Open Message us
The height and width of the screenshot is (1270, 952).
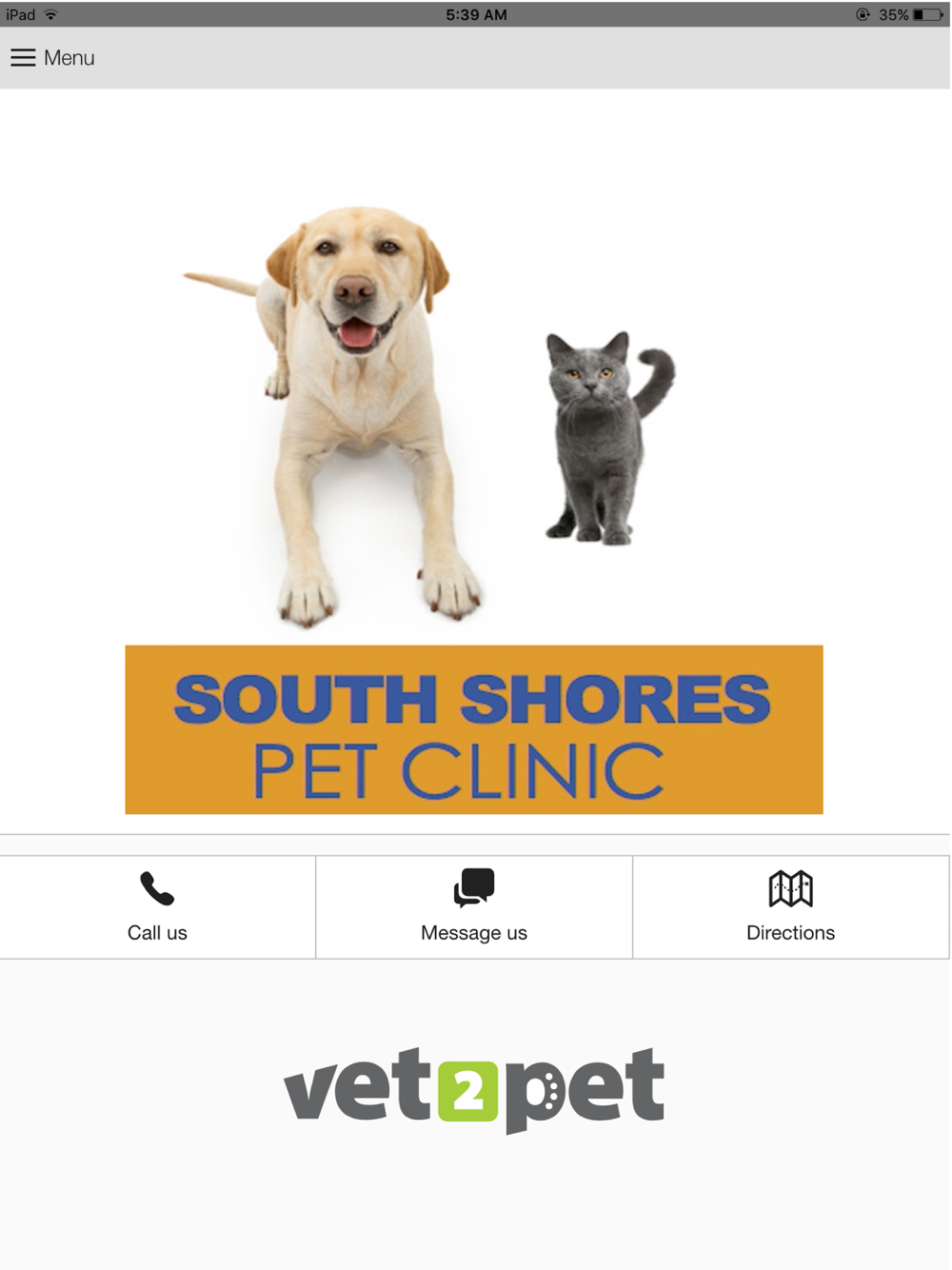coord(474,906)
